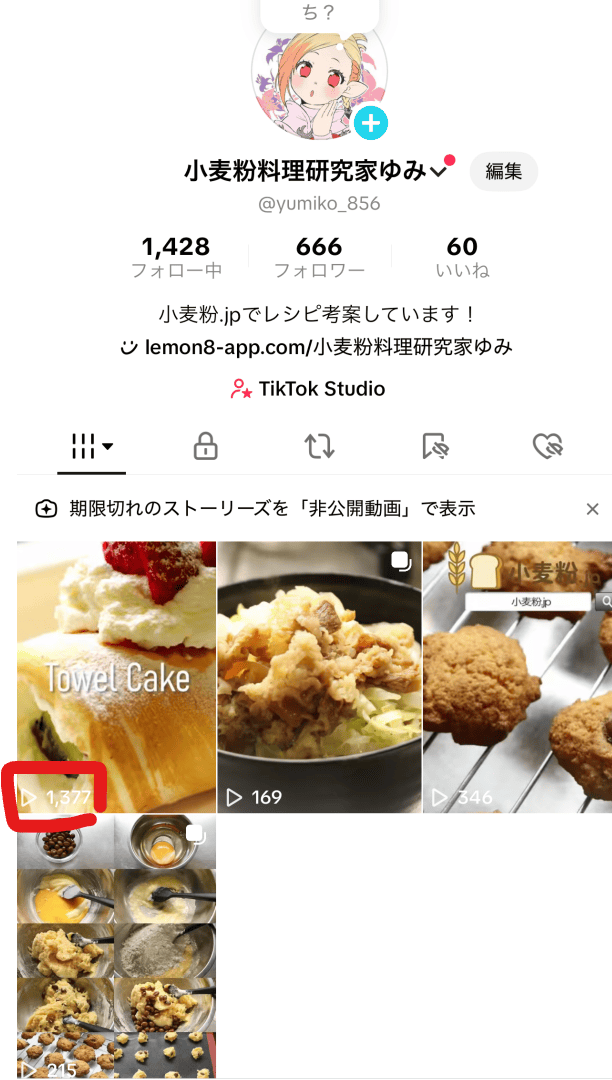Image resolution: width=612 pixels, height=1080 pixels.
Task: Select the posts grid tab
Action: pyautogui.click(x=91, y=446)
